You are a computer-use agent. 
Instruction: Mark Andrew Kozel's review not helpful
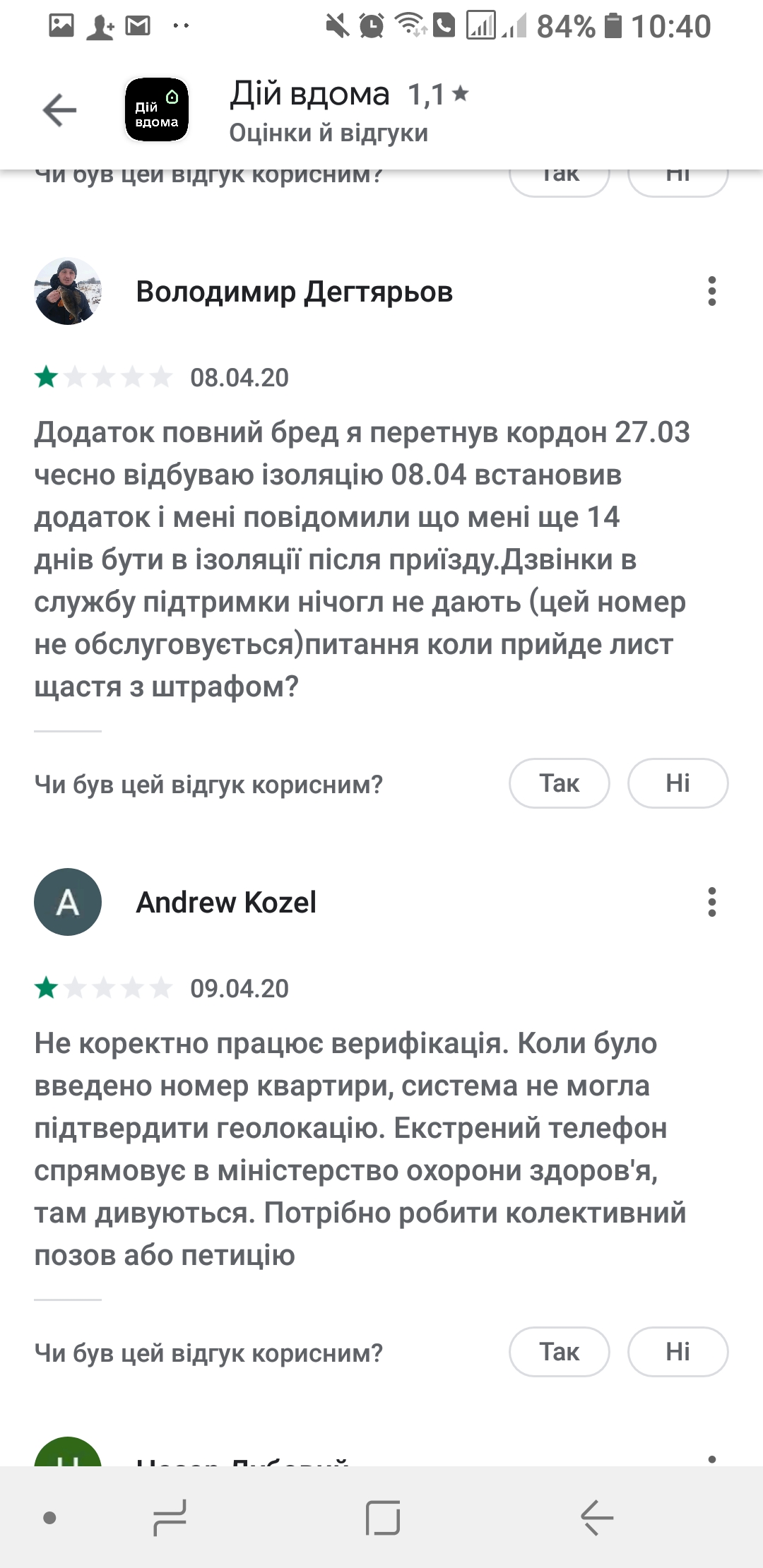pyautogui.click(x=678, y=1352)
